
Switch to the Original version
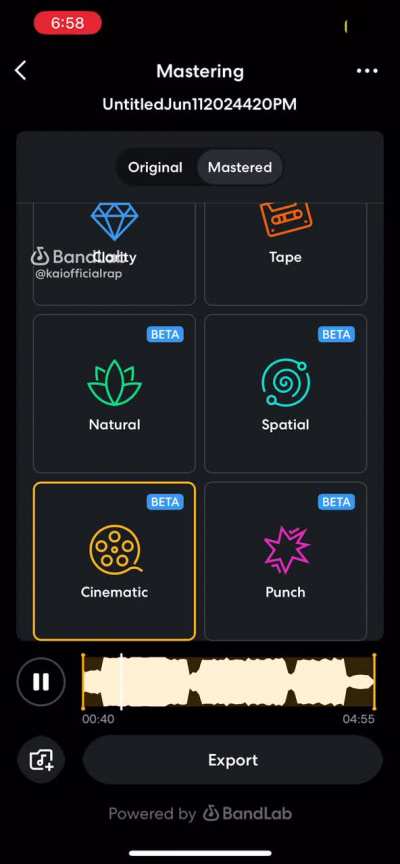[x=155, y=167]
